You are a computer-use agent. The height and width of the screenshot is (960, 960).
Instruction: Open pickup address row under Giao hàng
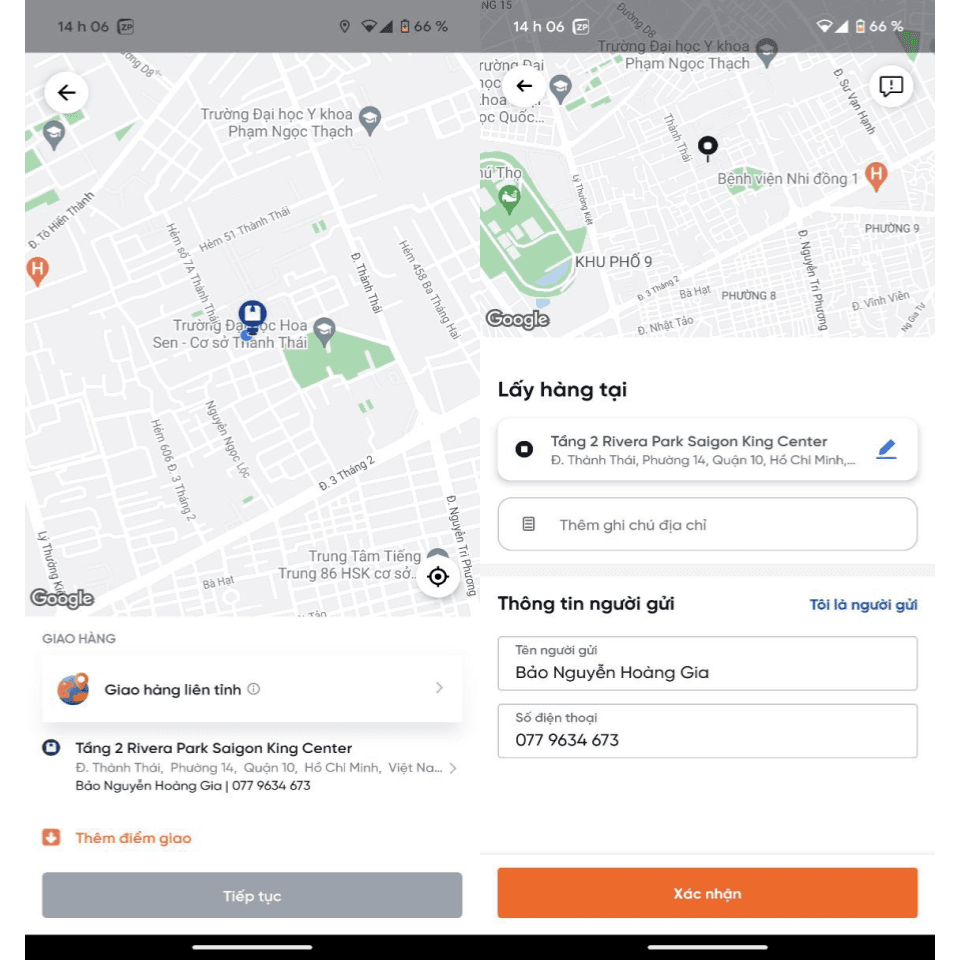250,767
